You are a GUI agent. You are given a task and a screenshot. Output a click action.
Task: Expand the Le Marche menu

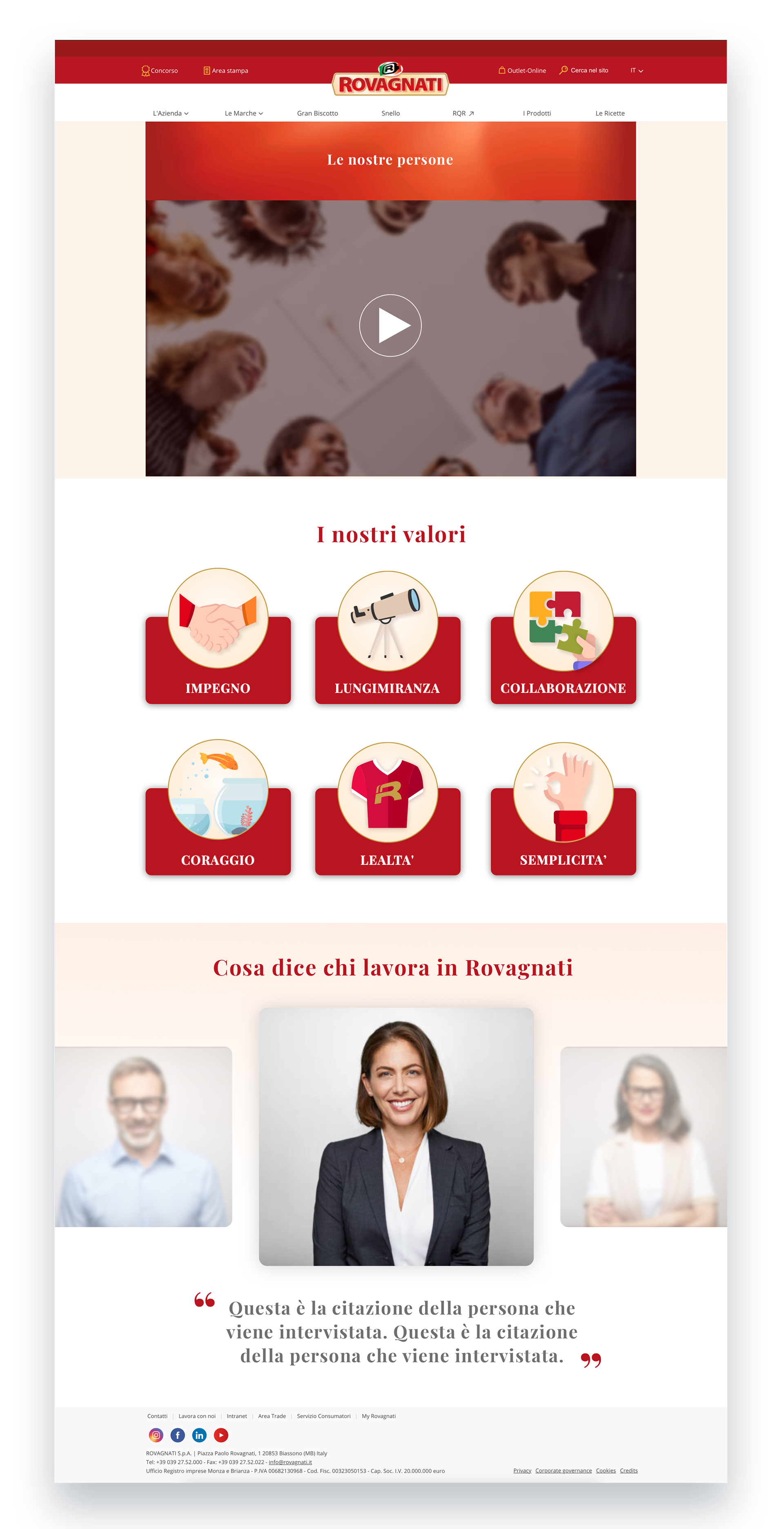point(243,114)
